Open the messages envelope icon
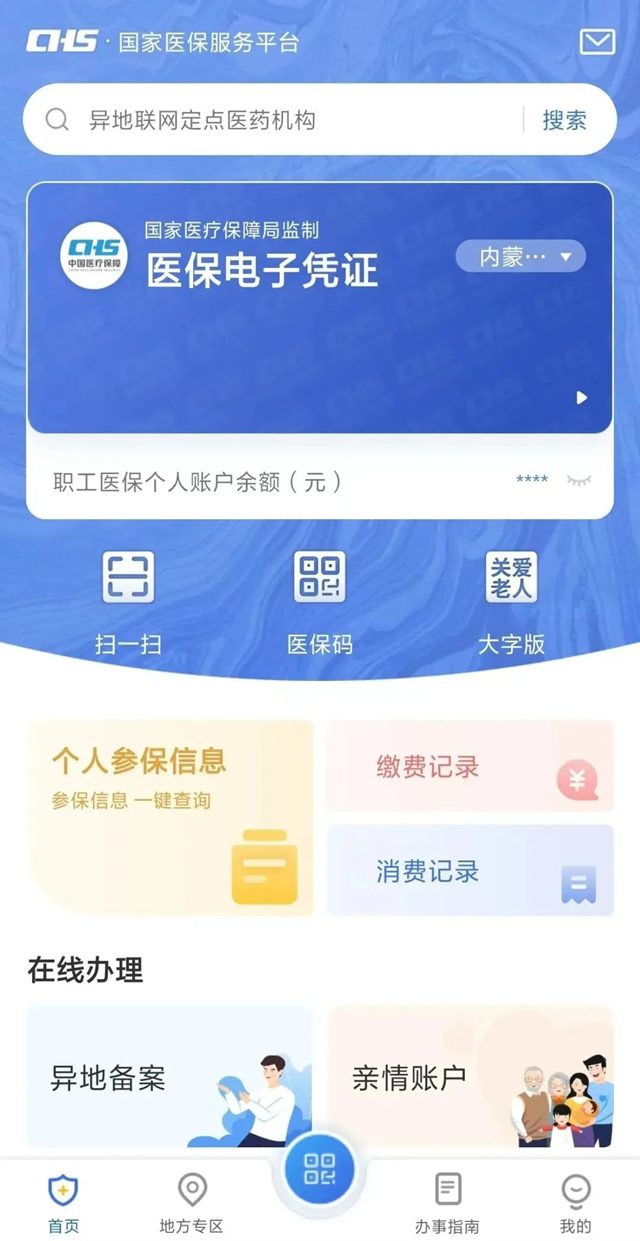The image size is (640, 1241). pyautogui.click(x=597, y=41)
